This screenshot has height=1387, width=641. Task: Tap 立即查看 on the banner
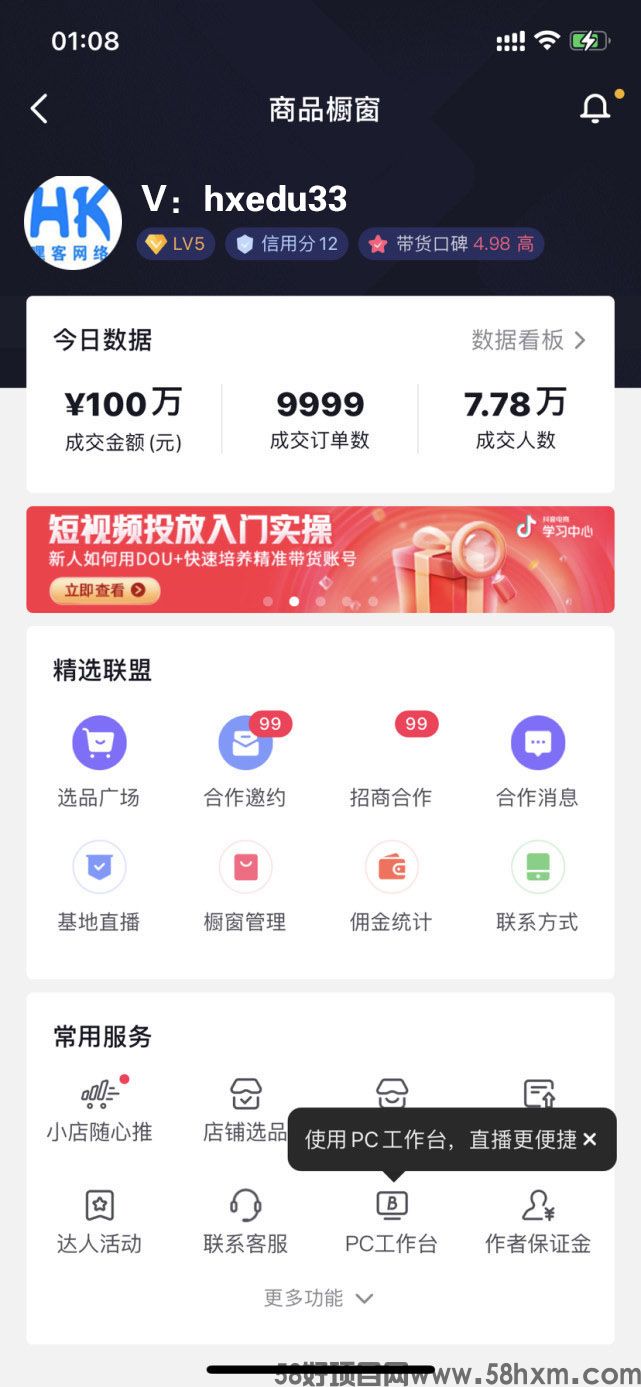point(105,590)
